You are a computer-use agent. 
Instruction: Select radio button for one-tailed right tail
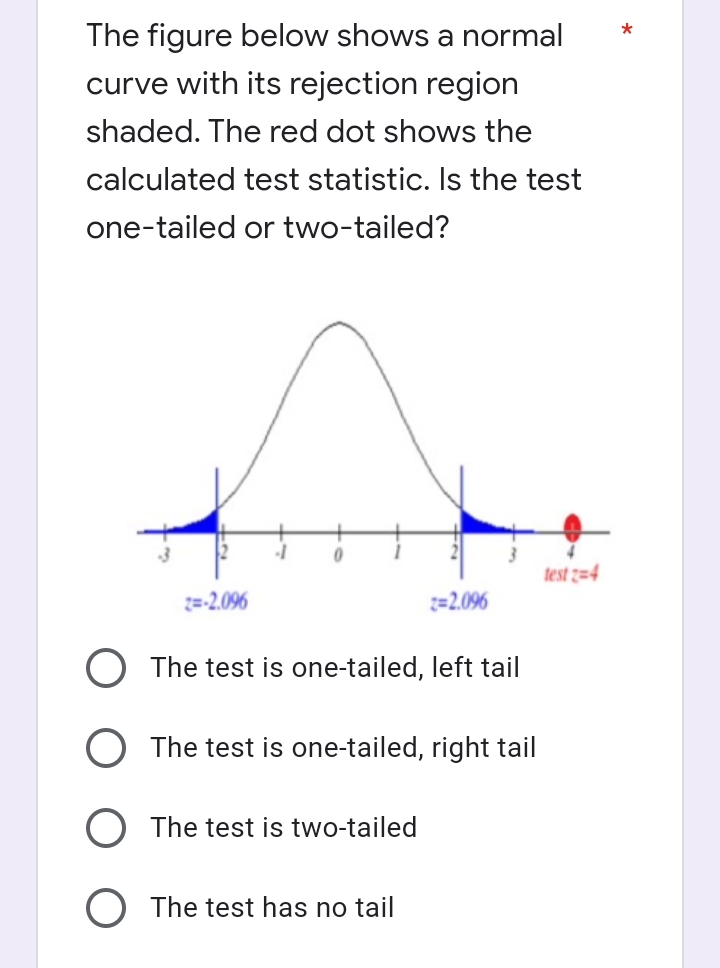pyautogui.click(x=106, y=749)
